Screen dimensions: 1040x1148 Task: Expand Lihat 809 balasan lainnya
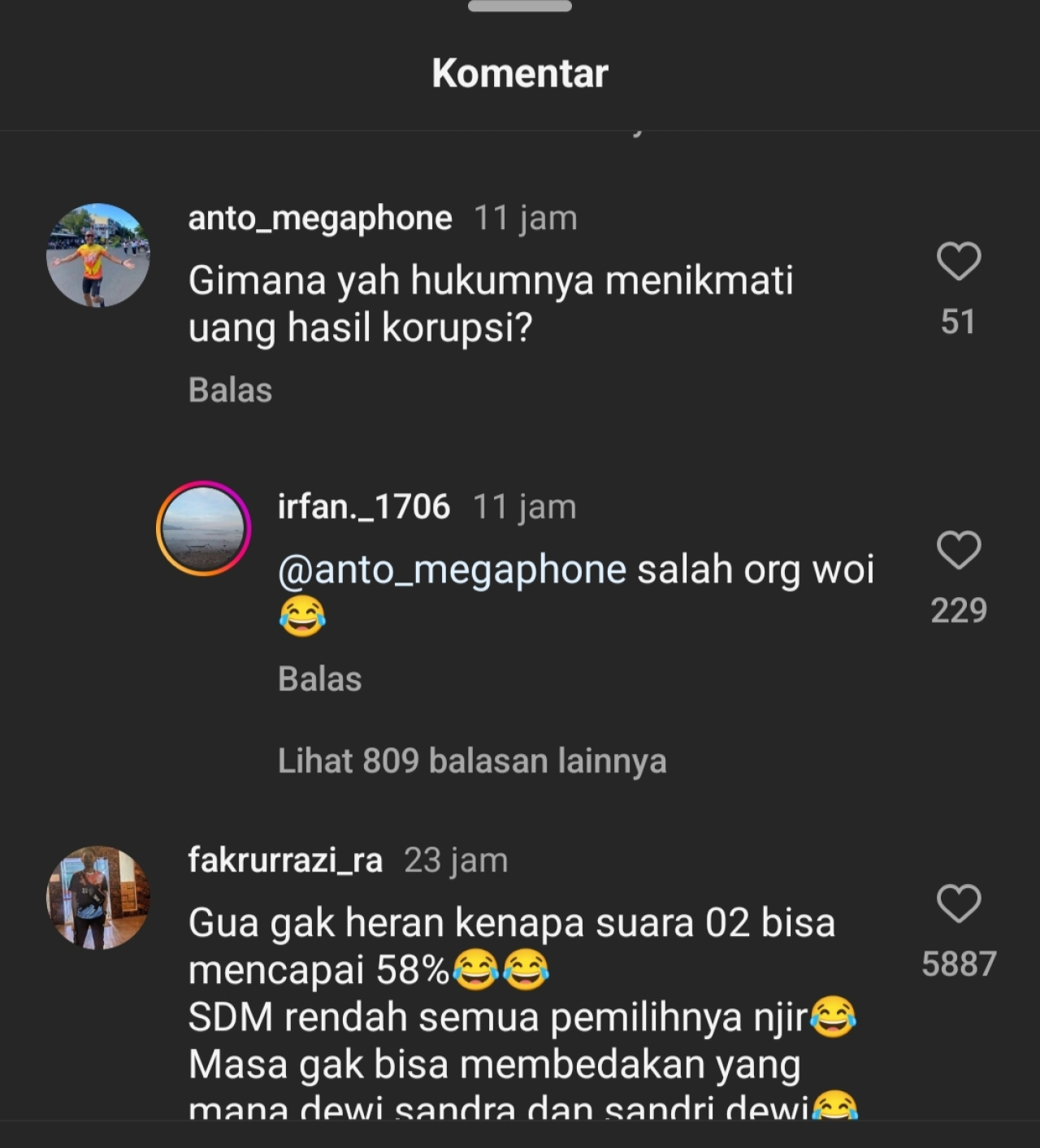coord(471,761)
